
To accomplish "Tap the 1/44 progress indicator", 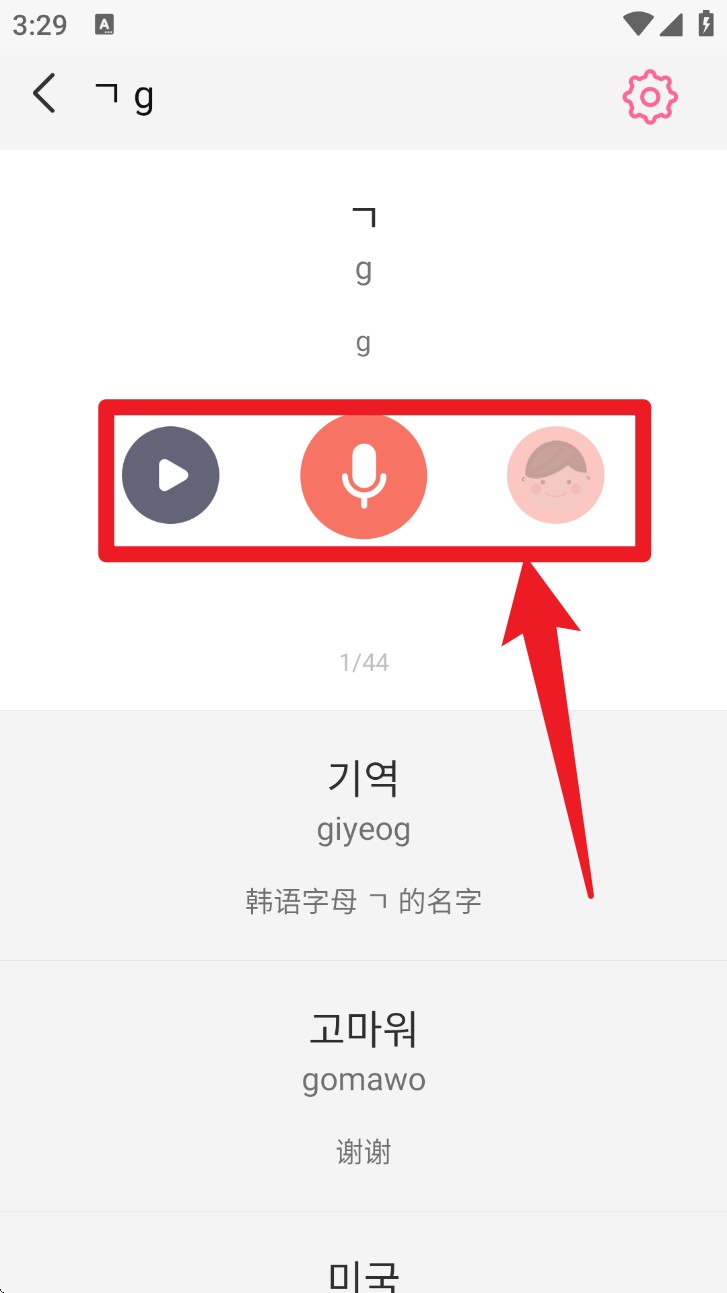I will pyautogui.click(x=363, y=661).
